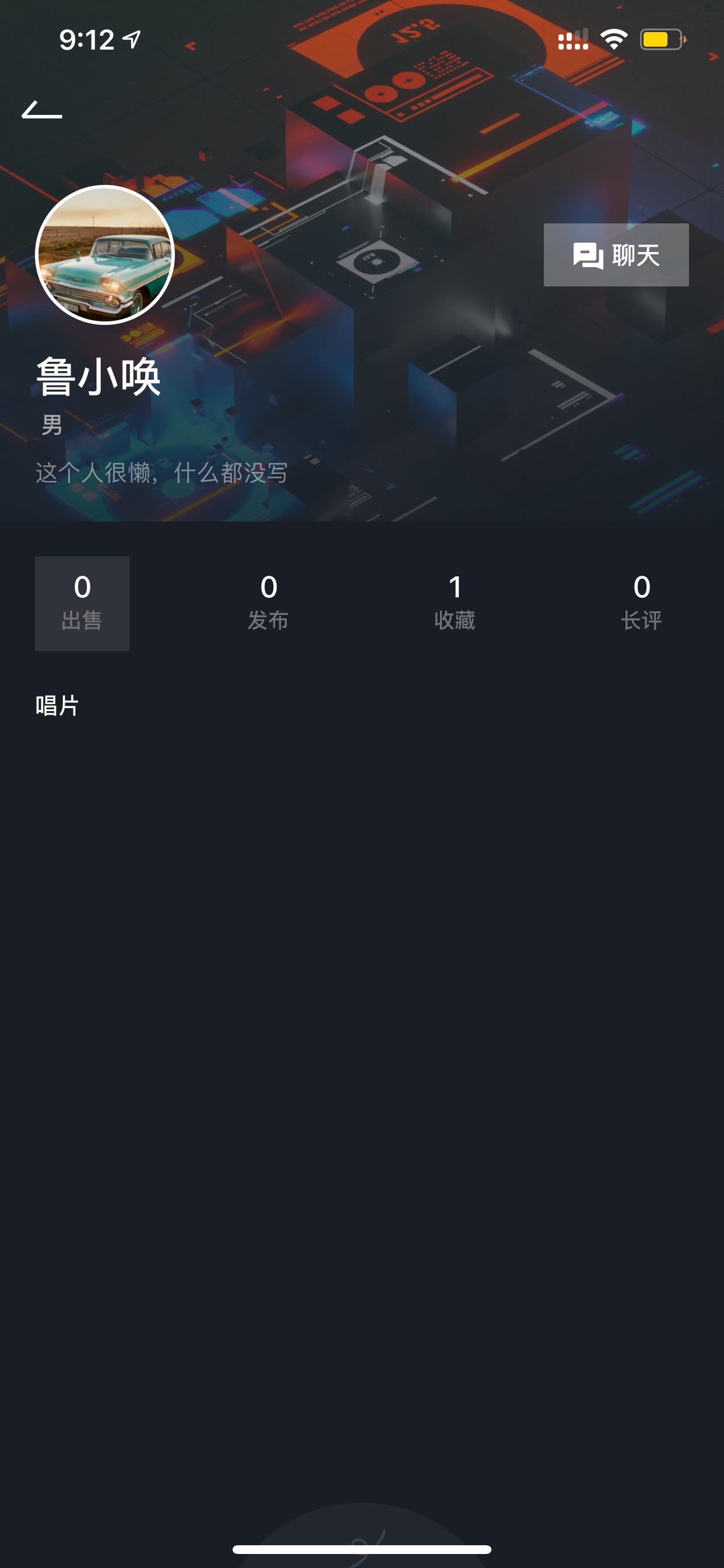Switch to the 收藏 tab
724x1568 pixels.
pos(455,603)
